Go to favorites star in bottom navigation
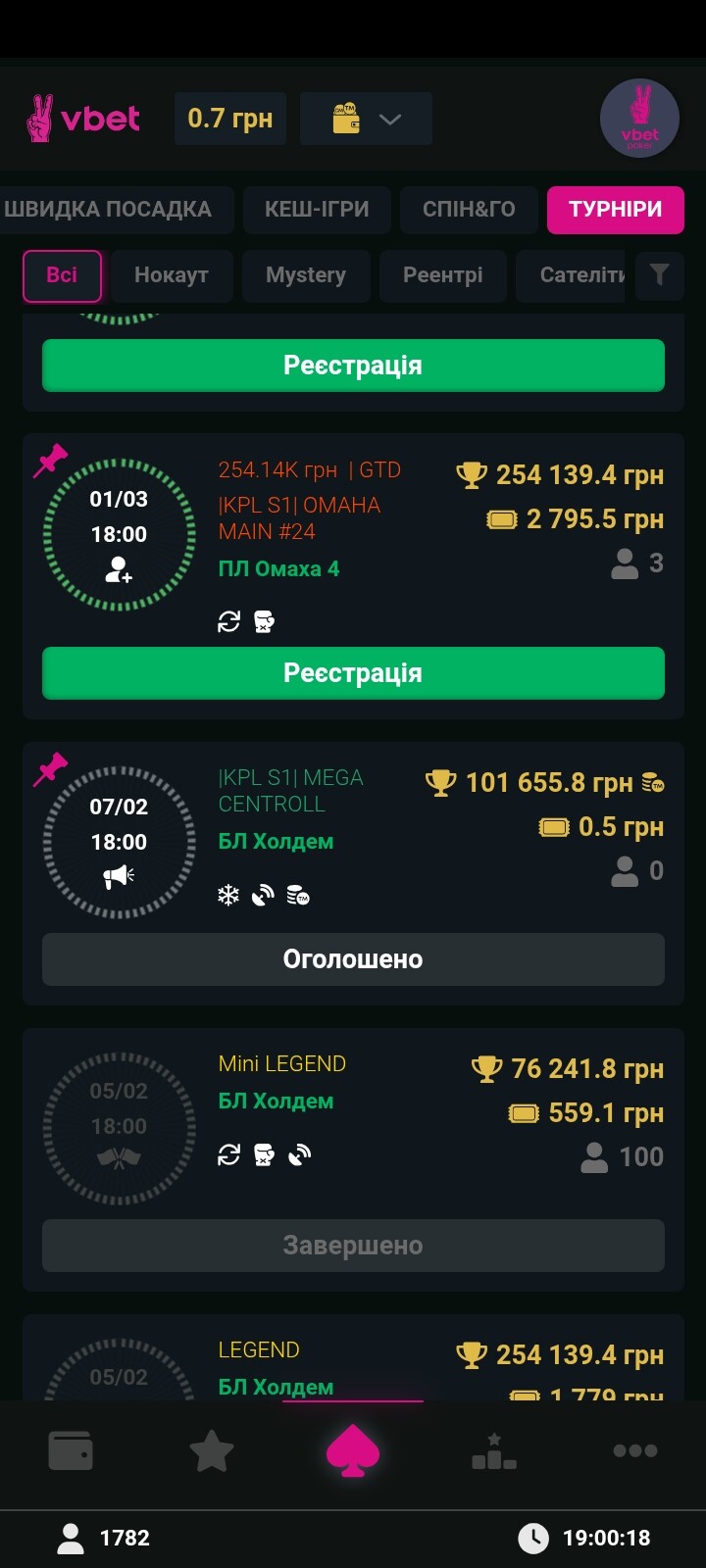 click(x=212, y=1451)
